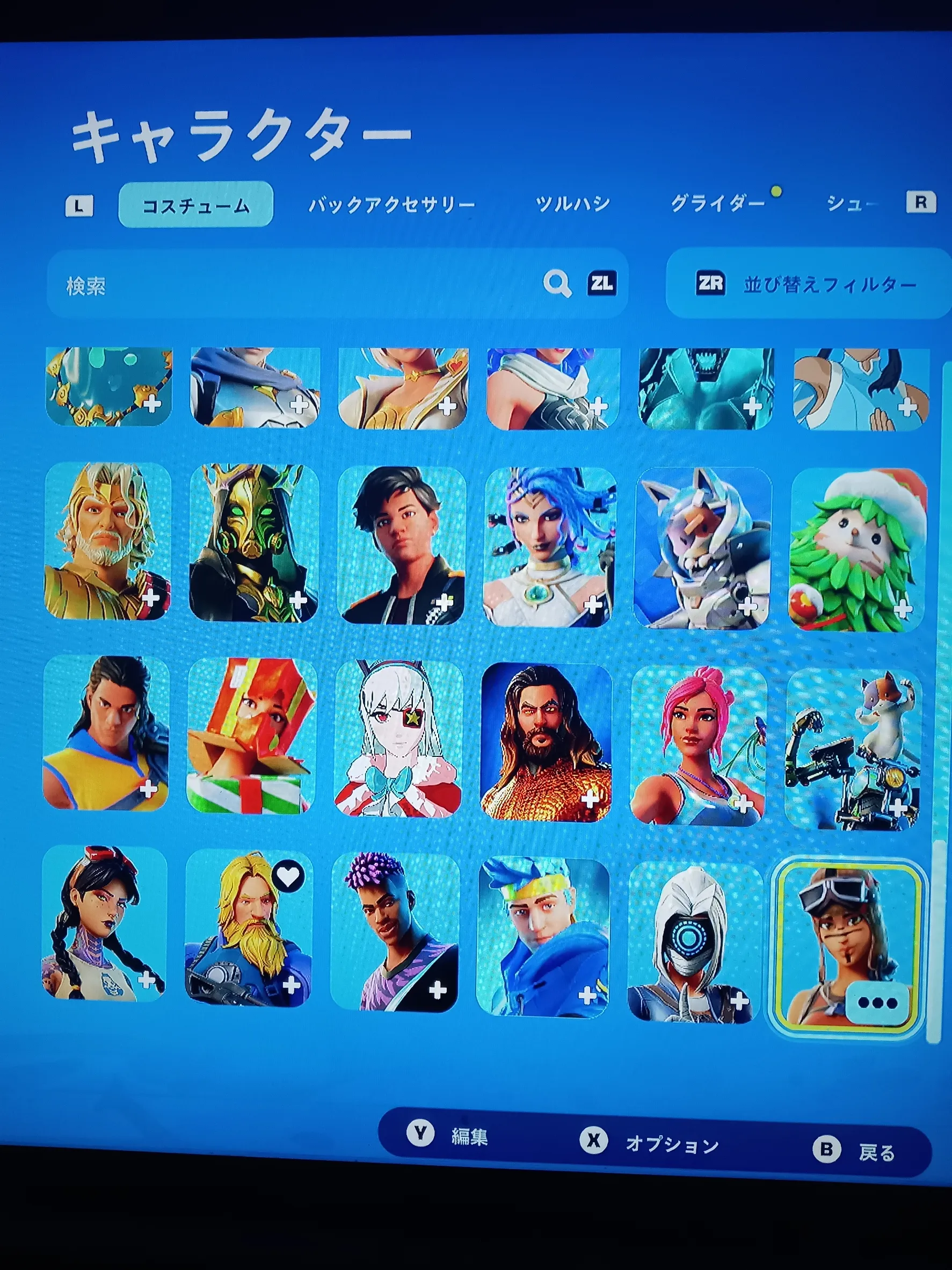The image size is (952, 1270).
Task: Open the グライダー tab
Action: 718,203
